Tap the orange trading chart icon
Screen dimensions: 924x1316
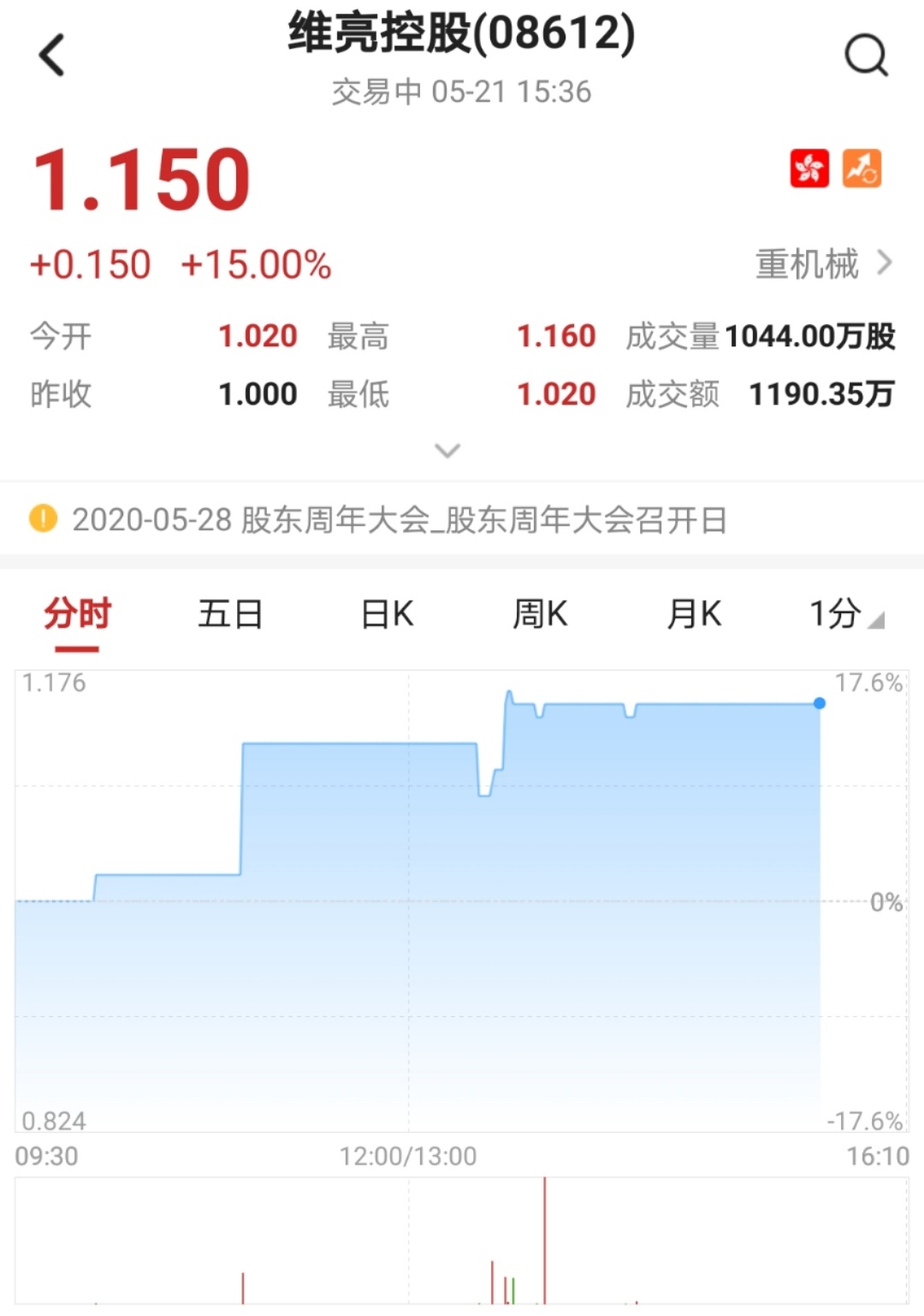pyautogui.click(x=862, y=168)
